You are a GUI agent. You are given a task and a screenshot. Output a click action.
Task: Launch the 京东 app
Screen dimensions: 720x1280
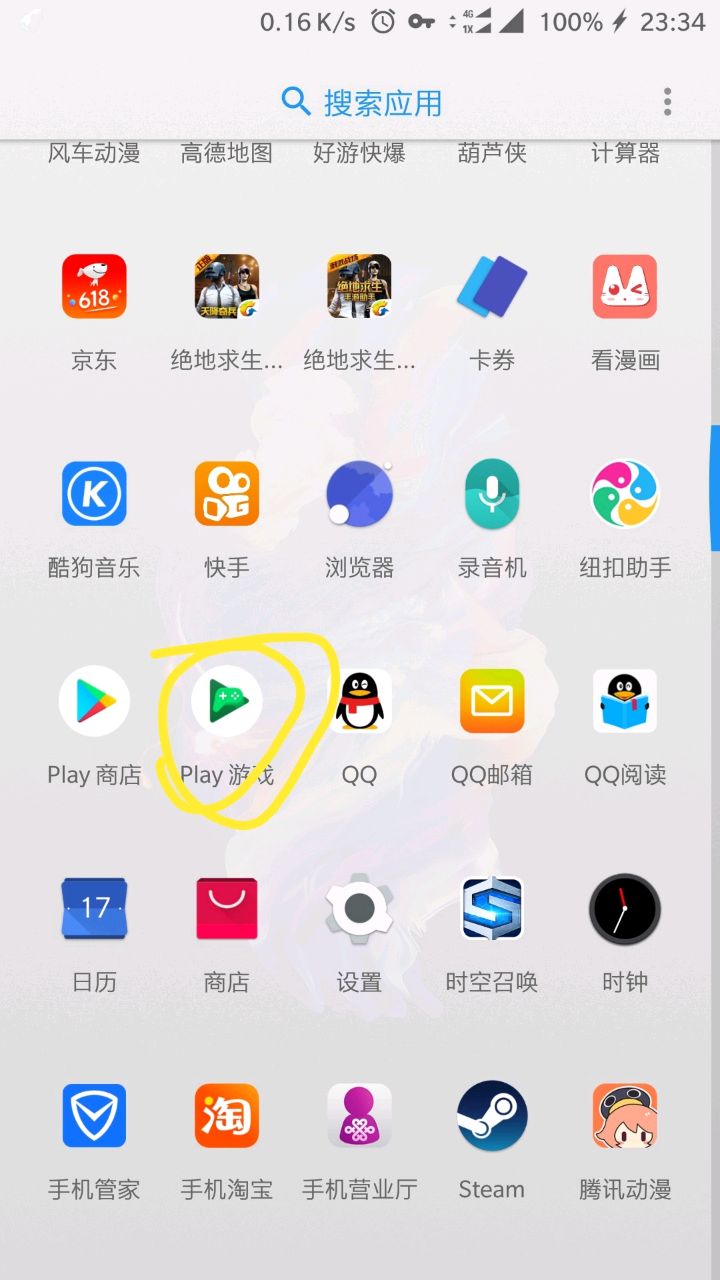click(94, 287)
